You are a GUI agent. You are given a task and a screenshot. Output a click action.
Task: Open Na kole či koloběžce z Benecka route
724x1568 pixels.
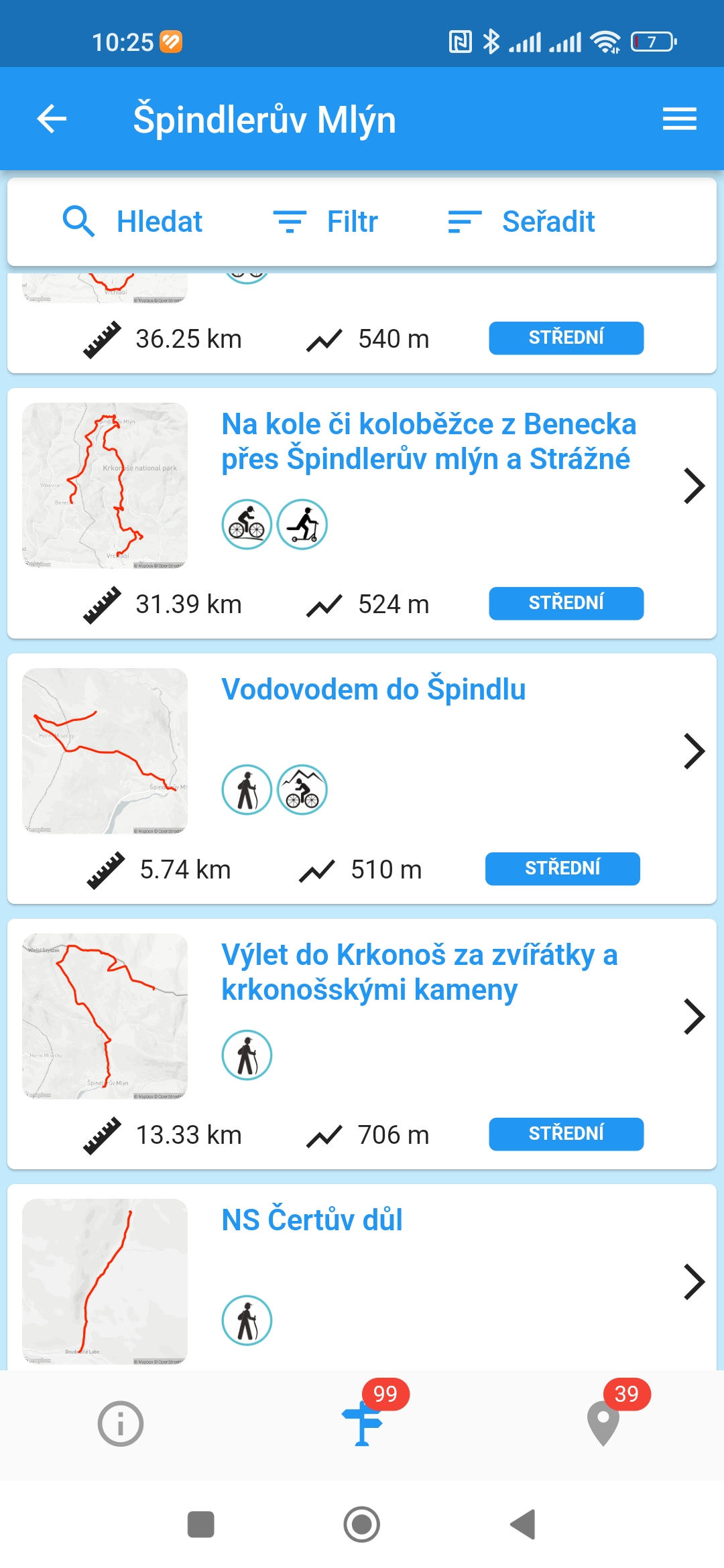pos(362,513)
